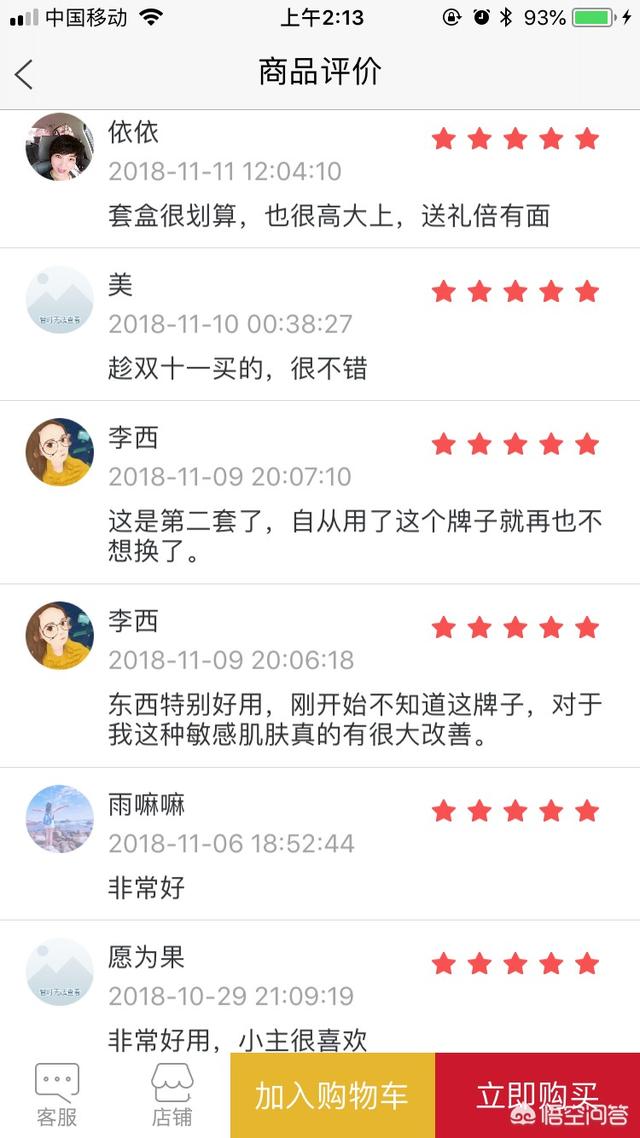Open 客服 customer service chat
640x1138 pixels.
click(57, 1095)
